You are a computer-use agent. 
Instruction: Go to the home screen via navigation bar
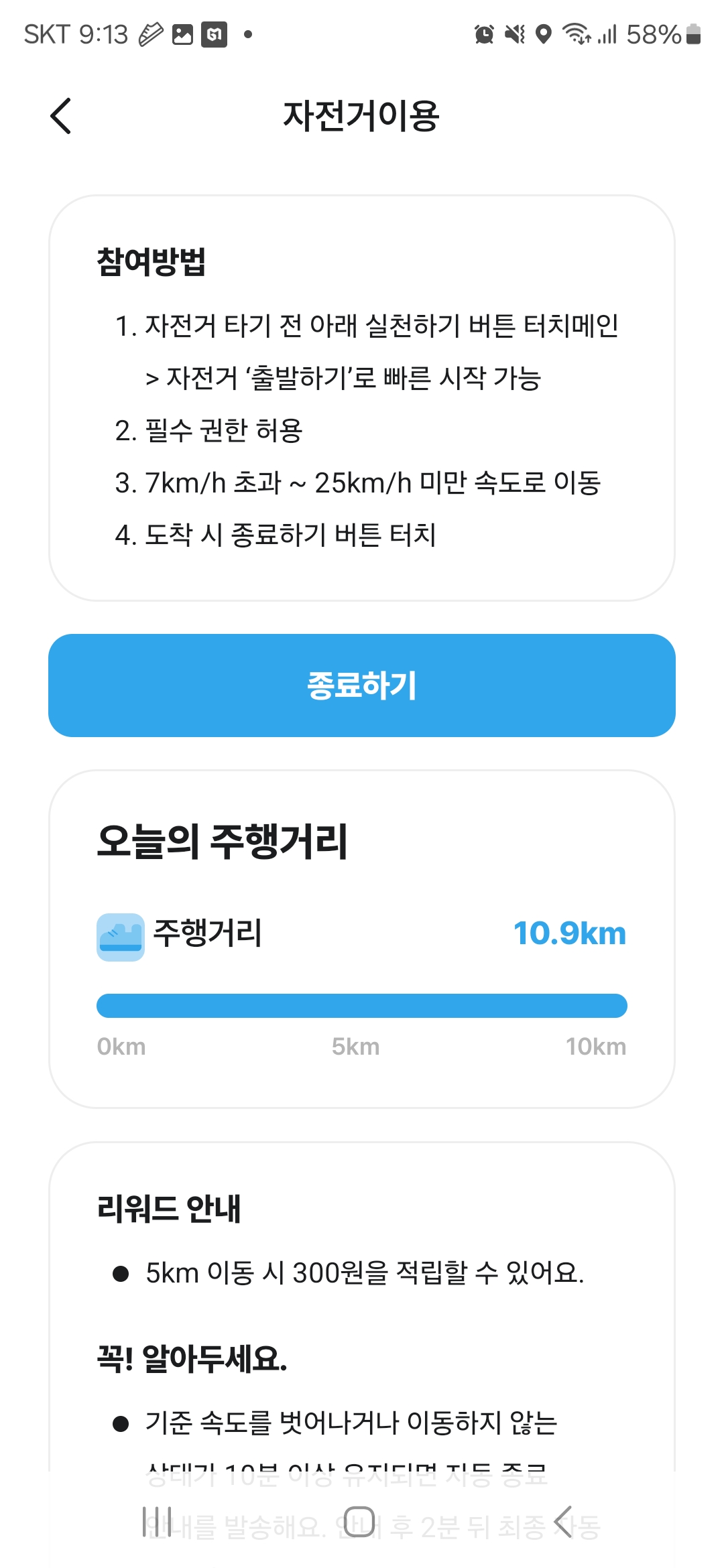pos(359,1522)
